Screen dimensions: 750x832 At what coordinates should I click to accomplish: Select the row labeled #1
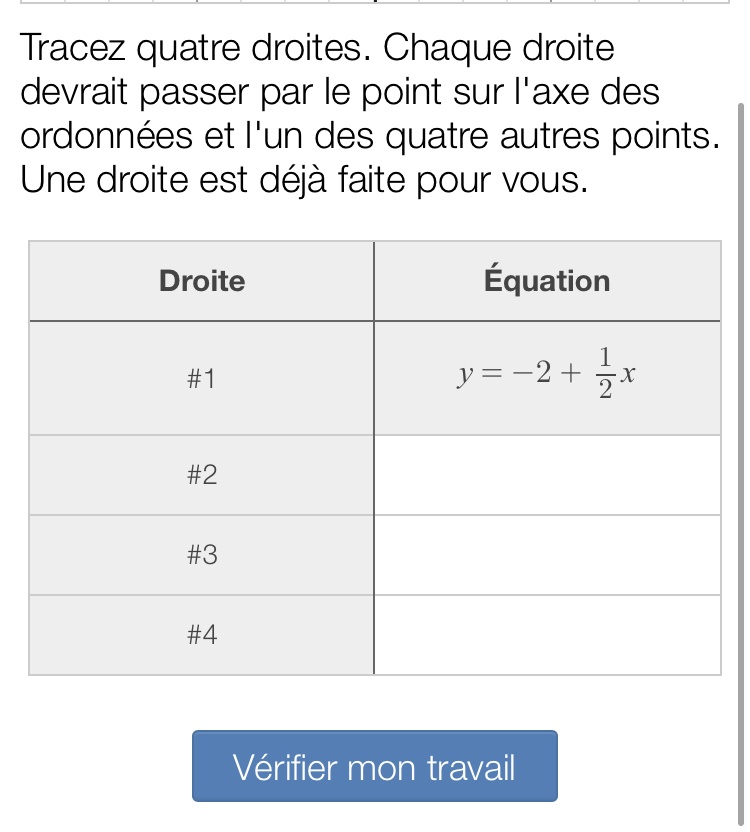(200, 378)
